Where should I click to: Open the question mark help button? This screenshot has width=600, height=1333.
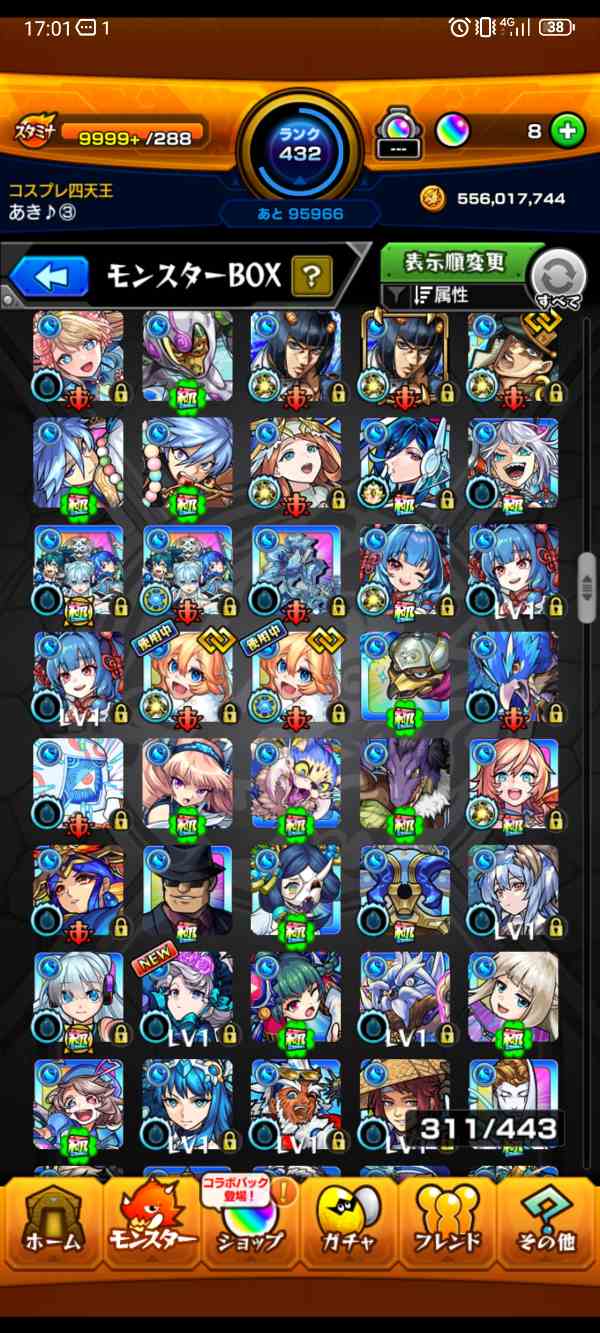click(312, 276)
